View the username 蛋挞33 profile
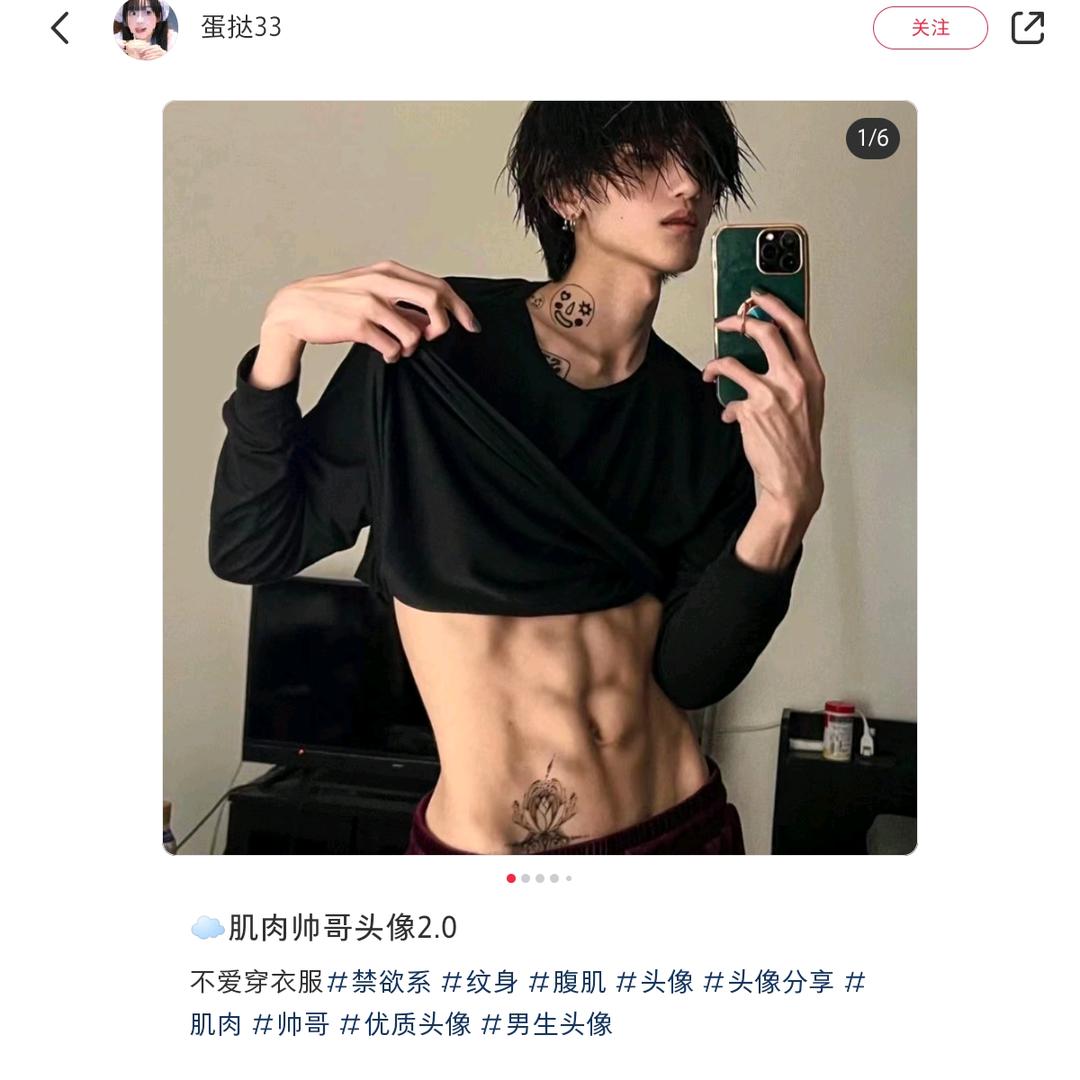The height and width of the screenshot is (1080, 1080). (241, 28)
